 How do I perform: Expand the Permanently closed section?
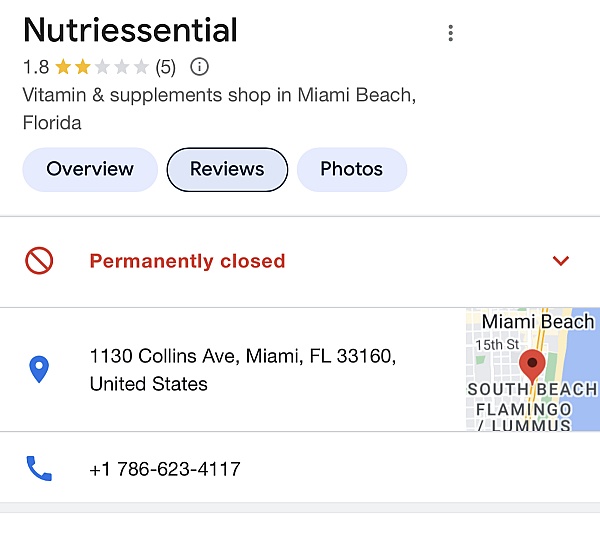pos(560,261)
